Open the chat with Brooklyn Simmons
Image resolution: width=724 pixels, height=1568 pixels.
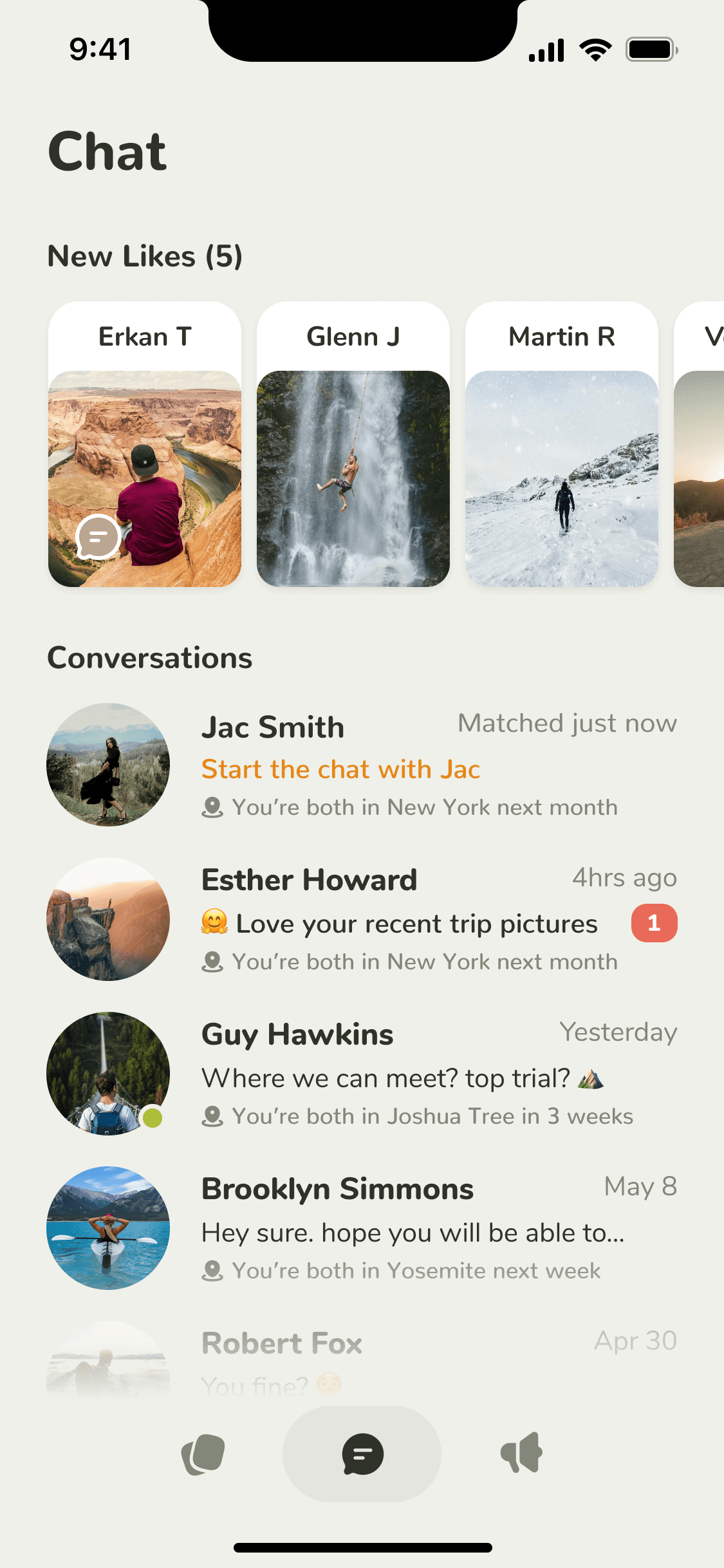coord(360,1228)
